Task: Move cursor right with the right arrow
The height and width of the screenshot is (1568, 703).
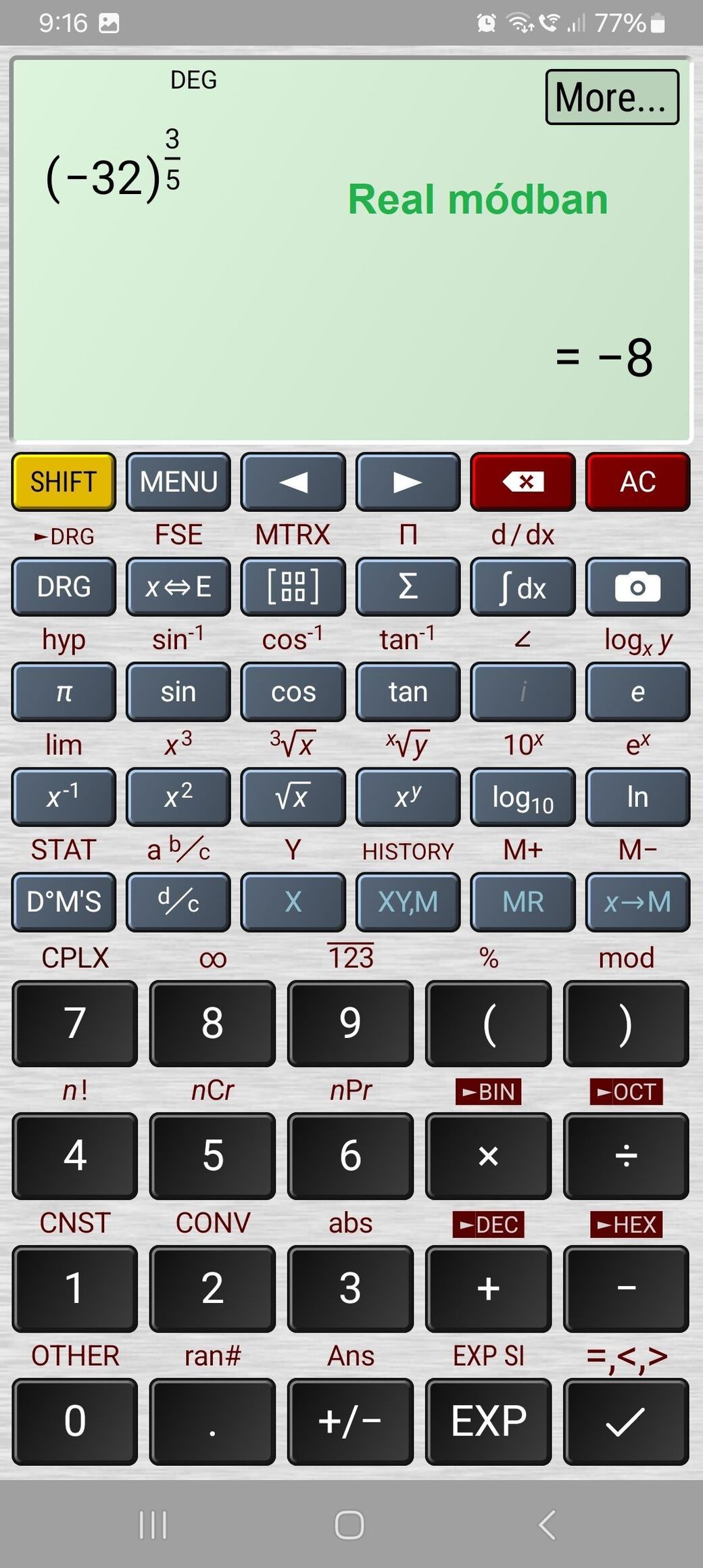Action: 408,481
